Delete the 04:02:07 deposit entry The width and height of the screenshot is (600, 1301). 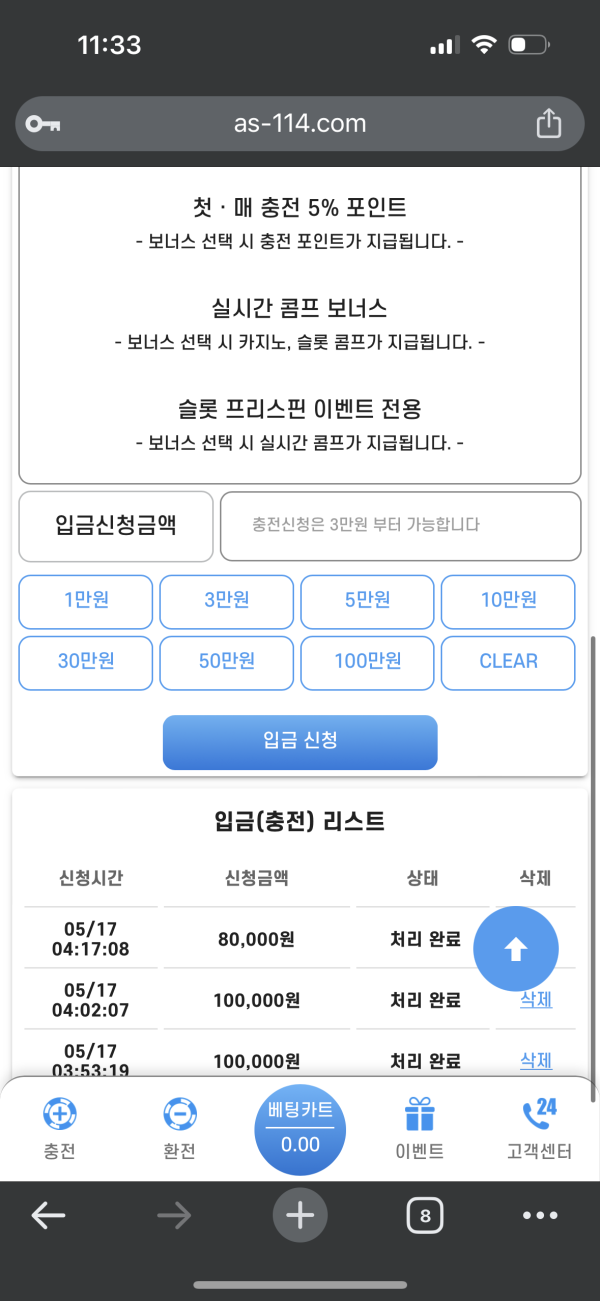(x=536, y=999)
